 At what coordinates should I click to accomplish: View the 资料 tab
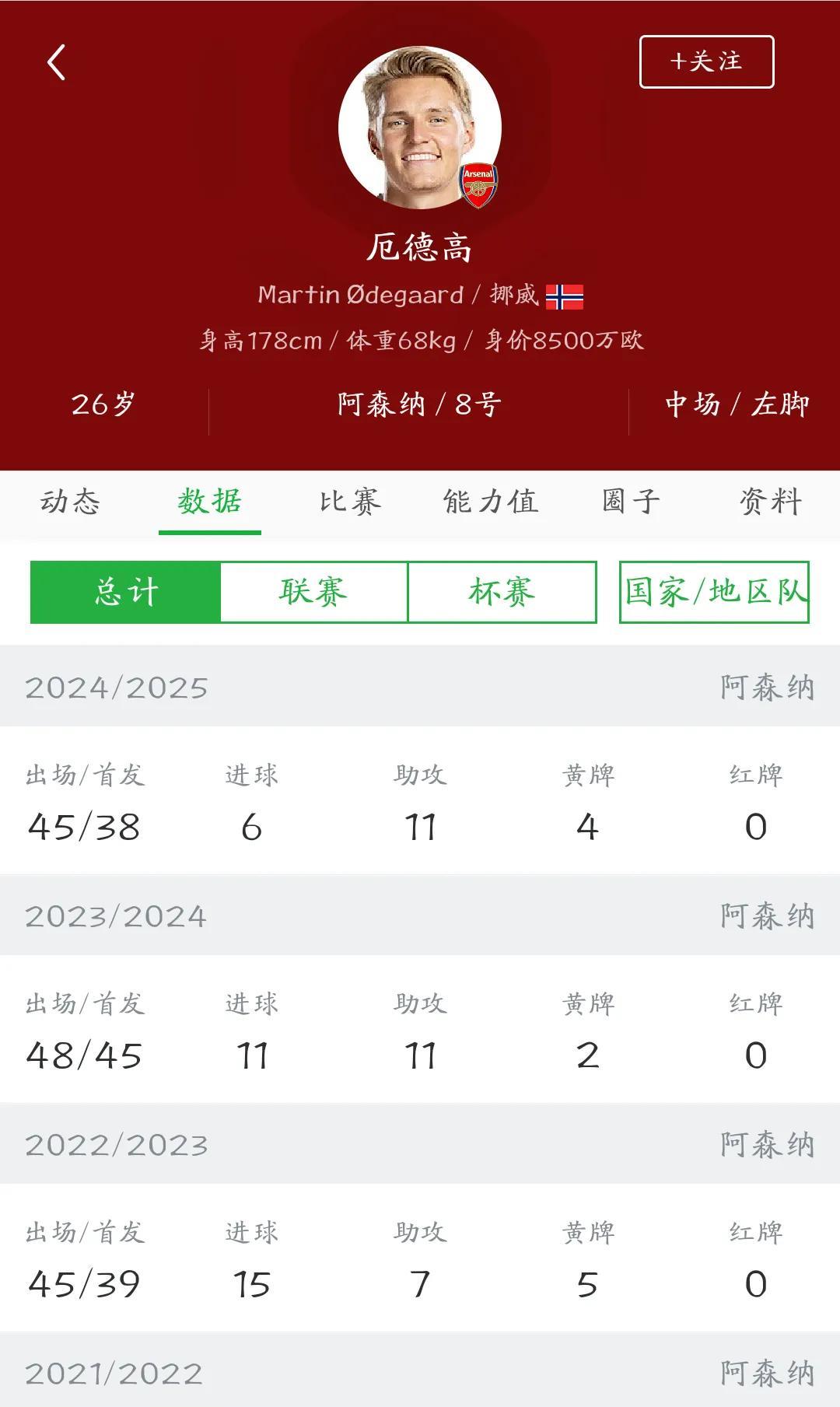pyautogui.click(x=771, y=502)
